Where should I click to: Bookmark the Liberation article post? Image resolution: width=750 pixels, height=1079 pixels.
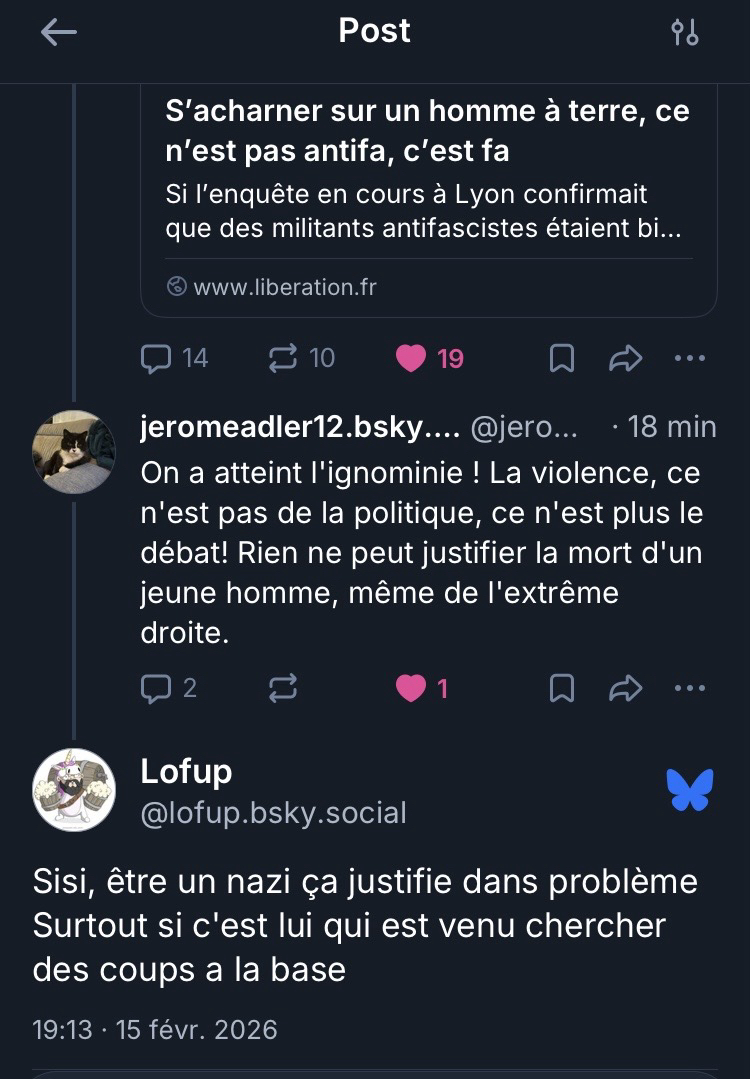[x=562, y=358]
